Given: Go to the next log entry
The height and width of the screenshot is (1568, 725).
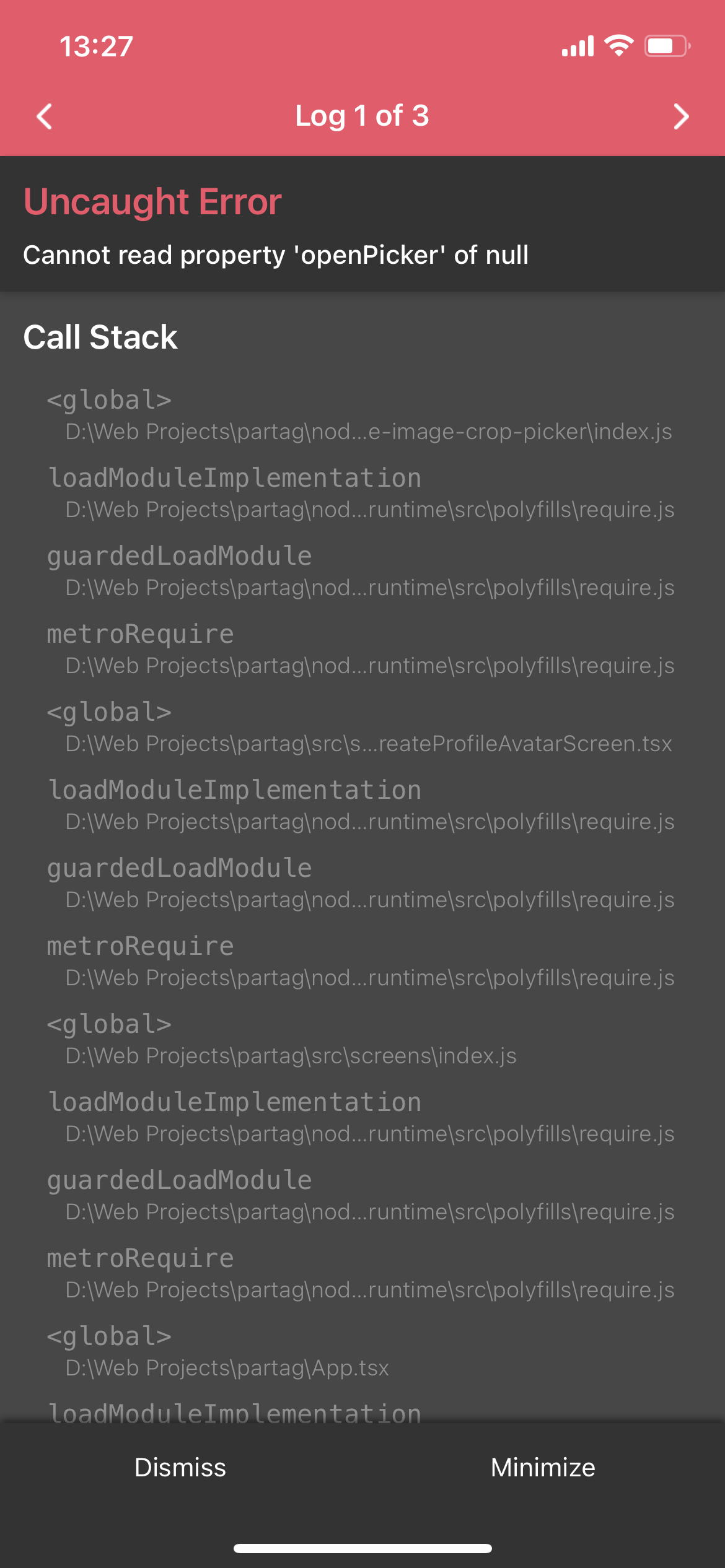Looking at the screenshot, I should [x=681, y=116].
